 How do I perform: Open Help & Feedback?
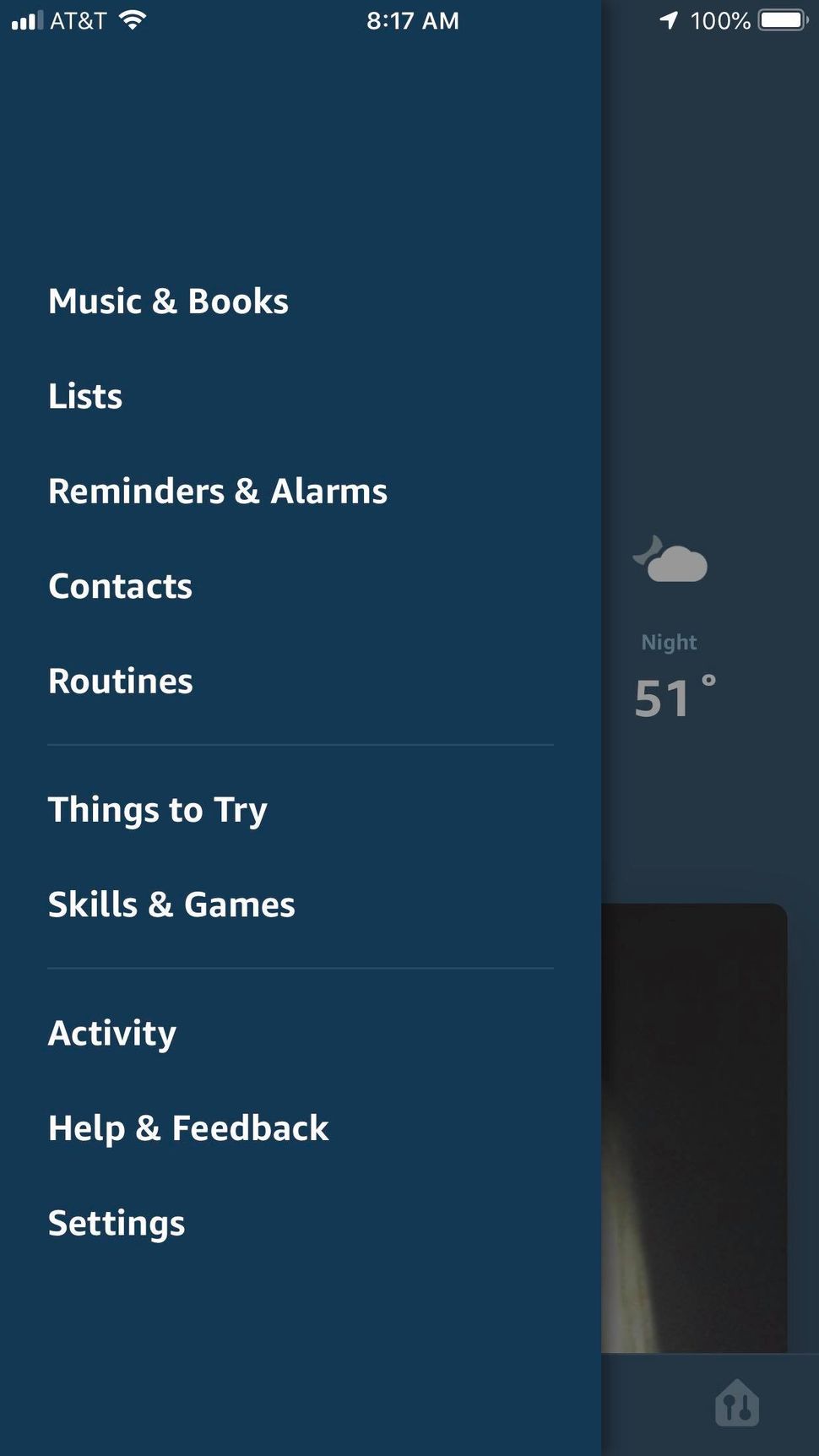pos(188,1127)
